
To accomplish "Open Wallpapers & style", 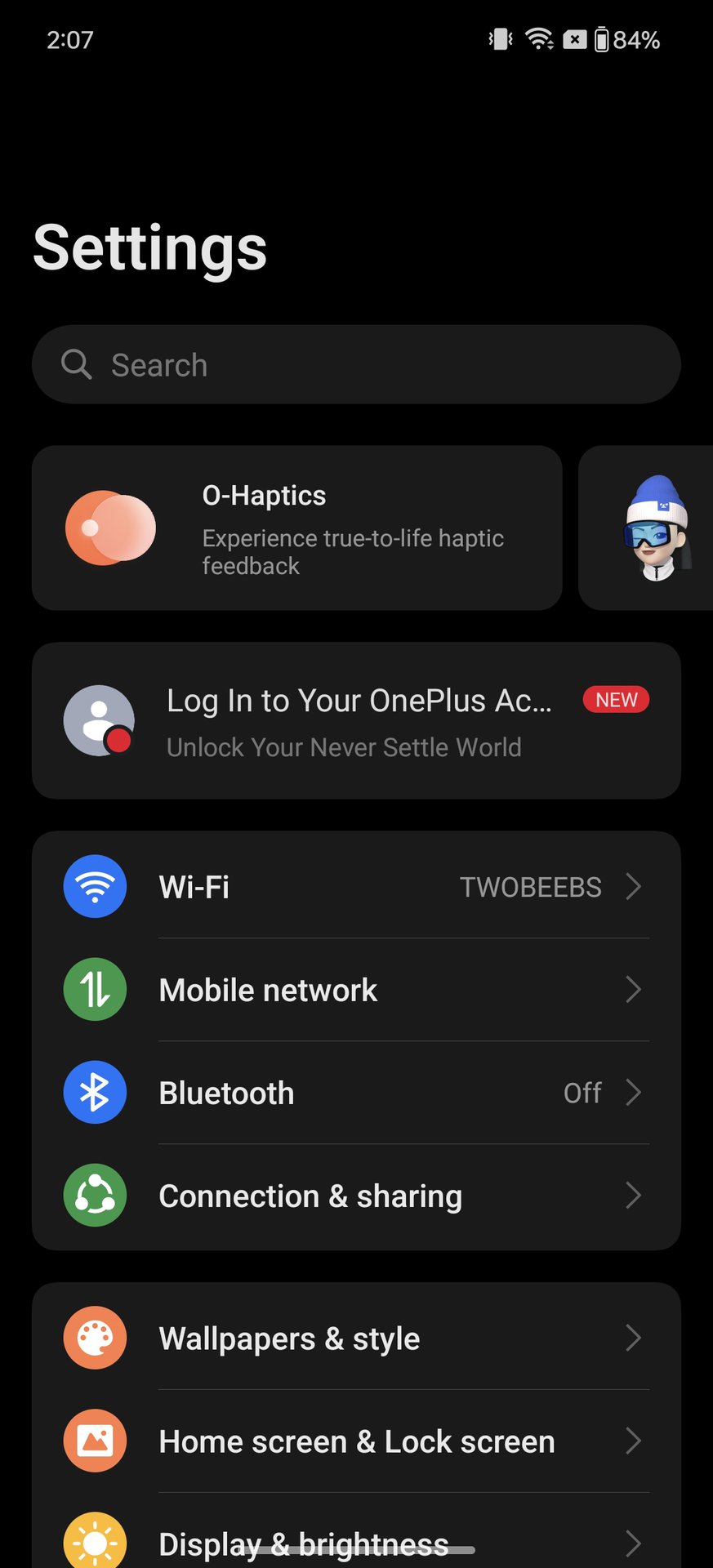I will [x=355, y=1339].
